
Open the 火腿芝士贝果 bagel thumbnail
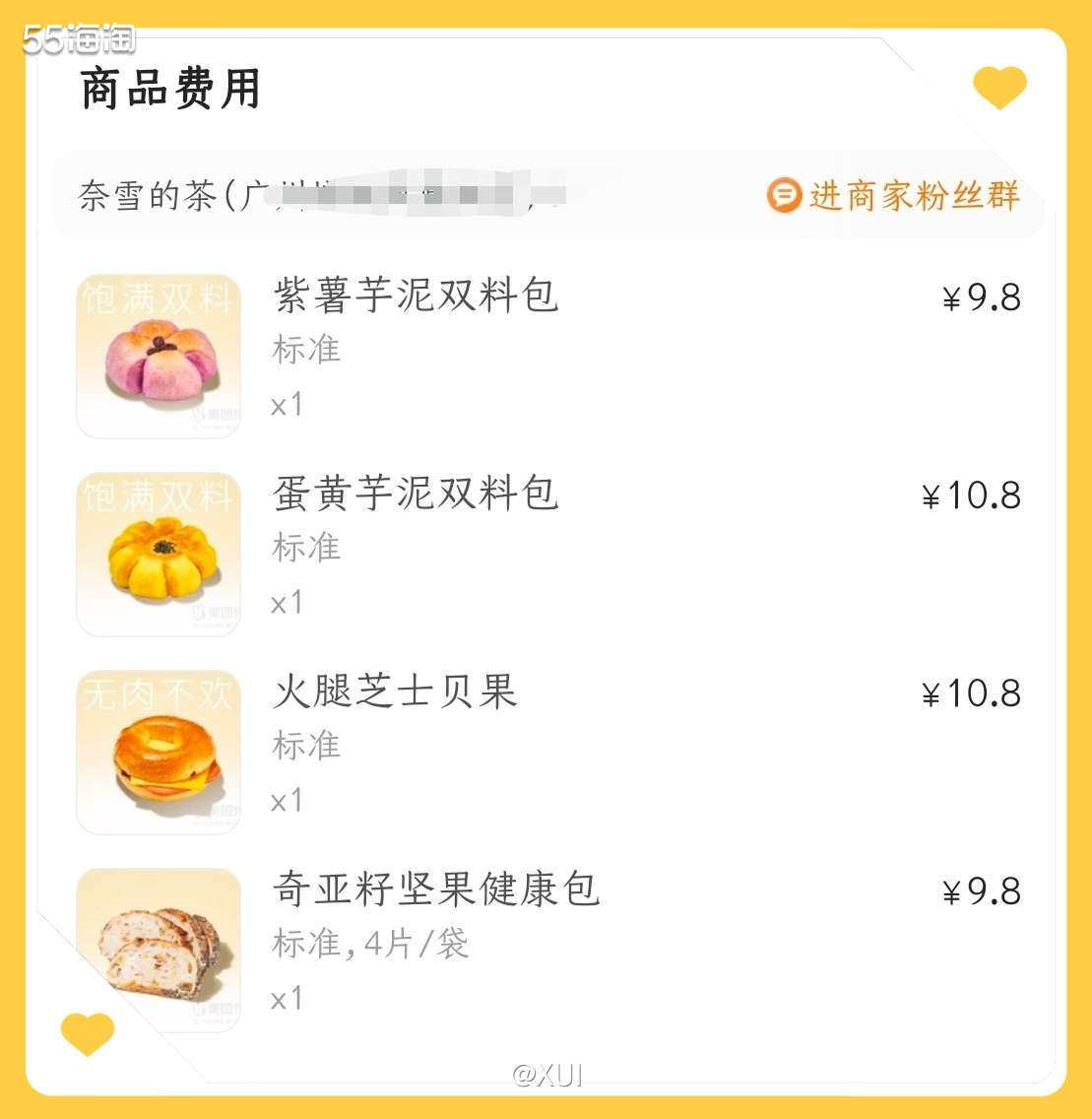[158, 752]
